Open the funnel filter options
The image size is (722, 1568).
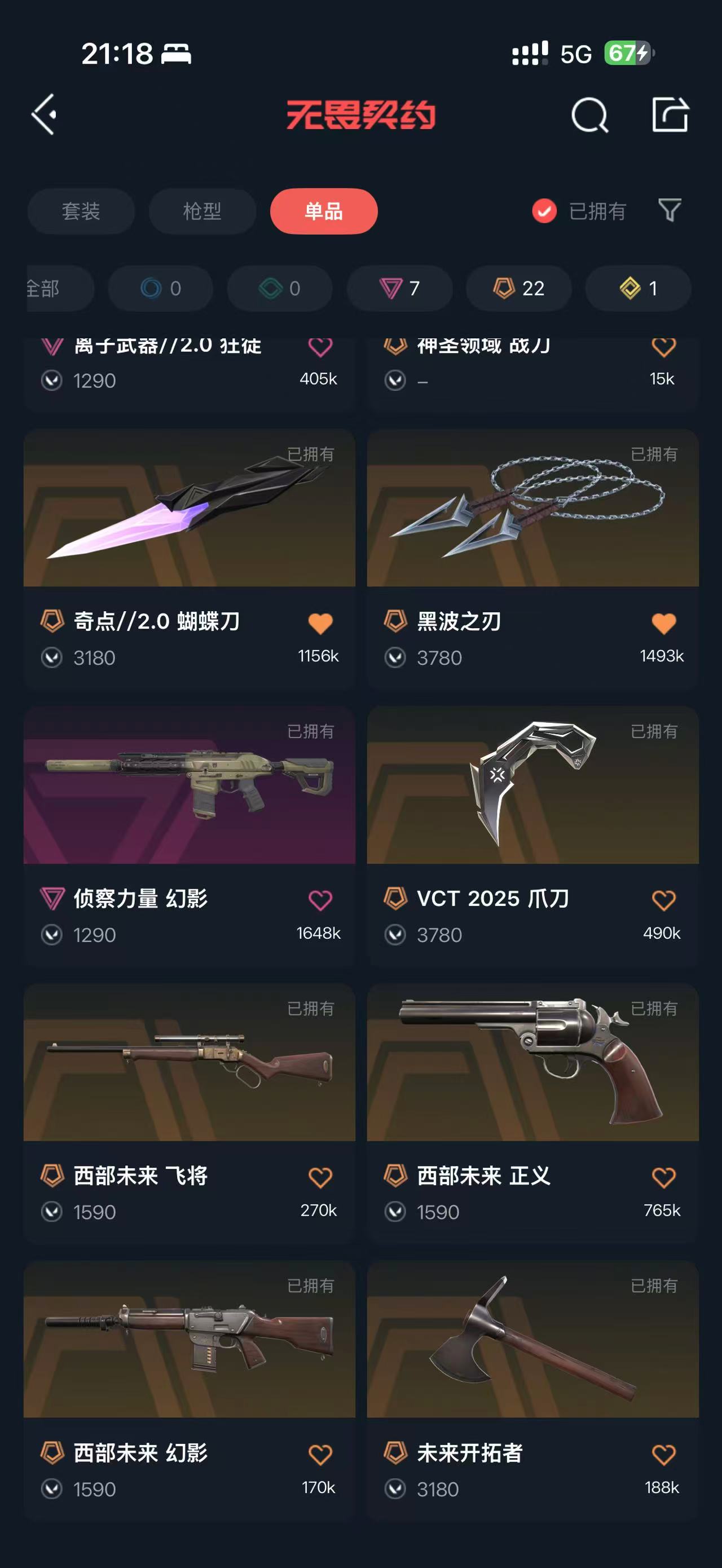[670, 211]
